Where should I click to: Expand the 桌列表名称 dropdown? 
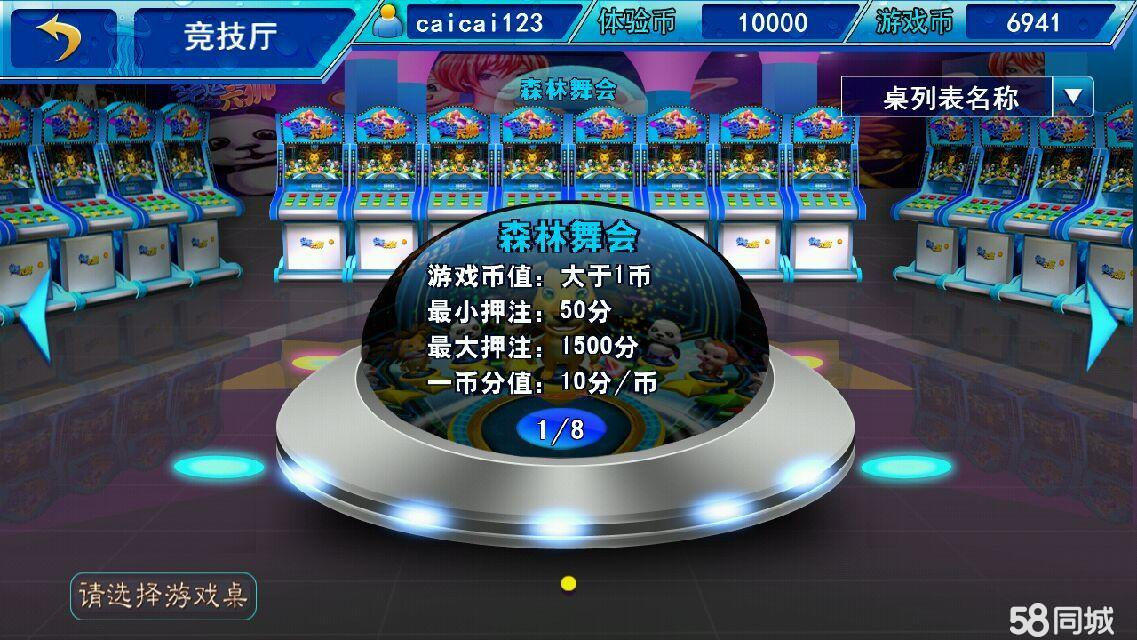pos(1073,97)
